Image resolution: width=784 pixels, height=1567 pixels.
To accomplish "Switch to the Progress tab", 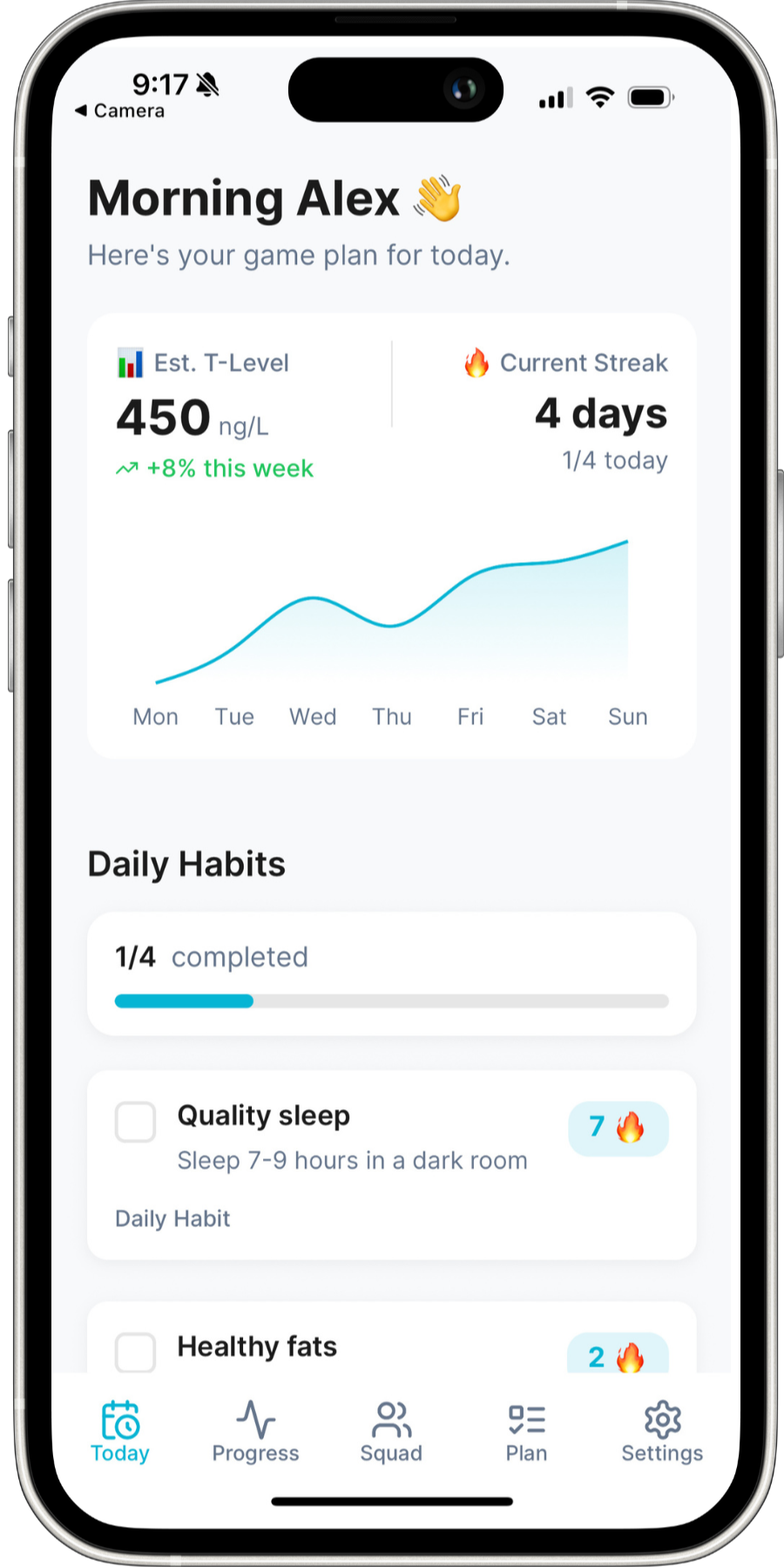I will coord(255,1431).
